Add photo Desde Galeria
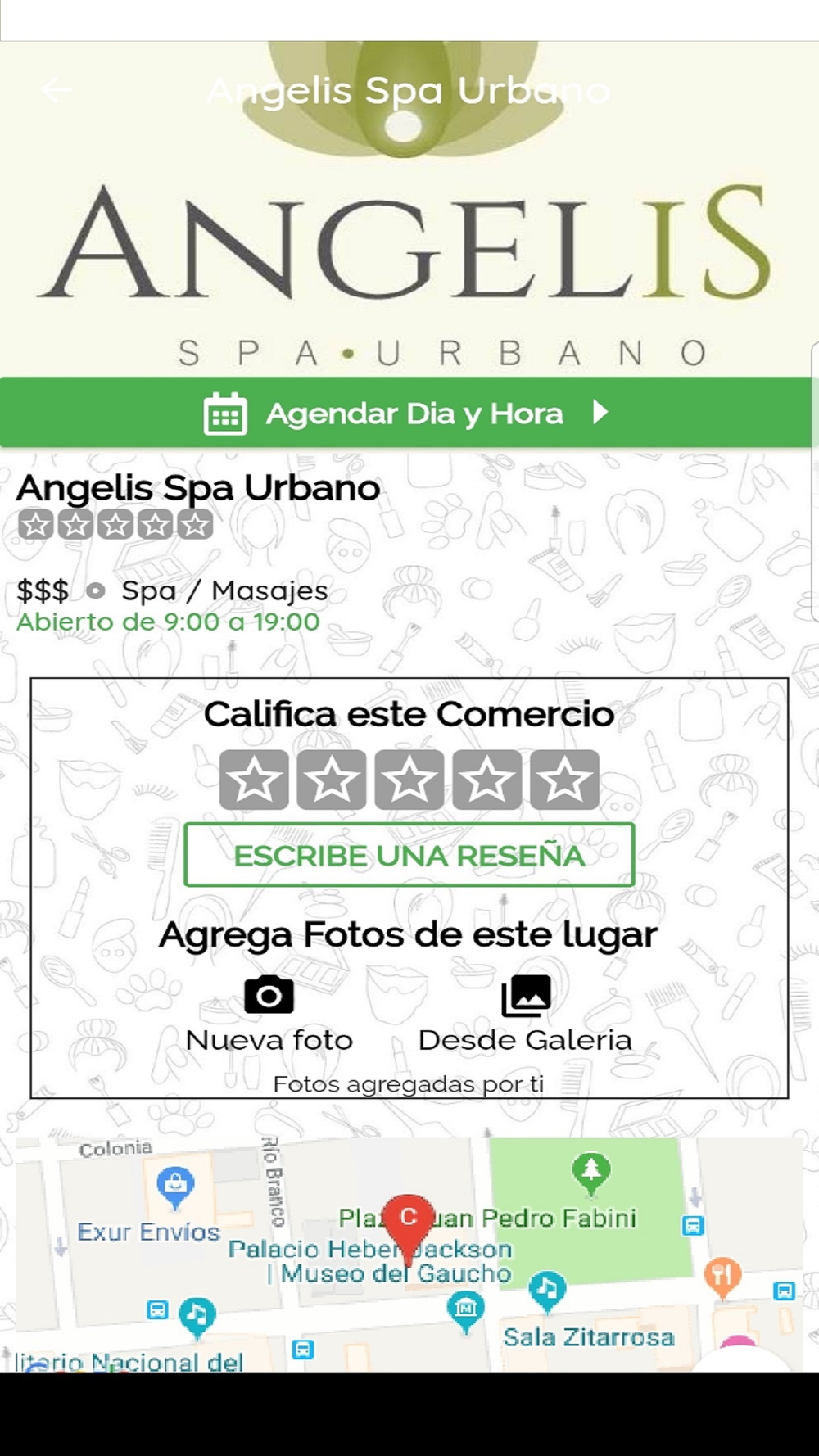This screenshot has width=819, height=1456. pyautogui.click(x=525, y=1013)
